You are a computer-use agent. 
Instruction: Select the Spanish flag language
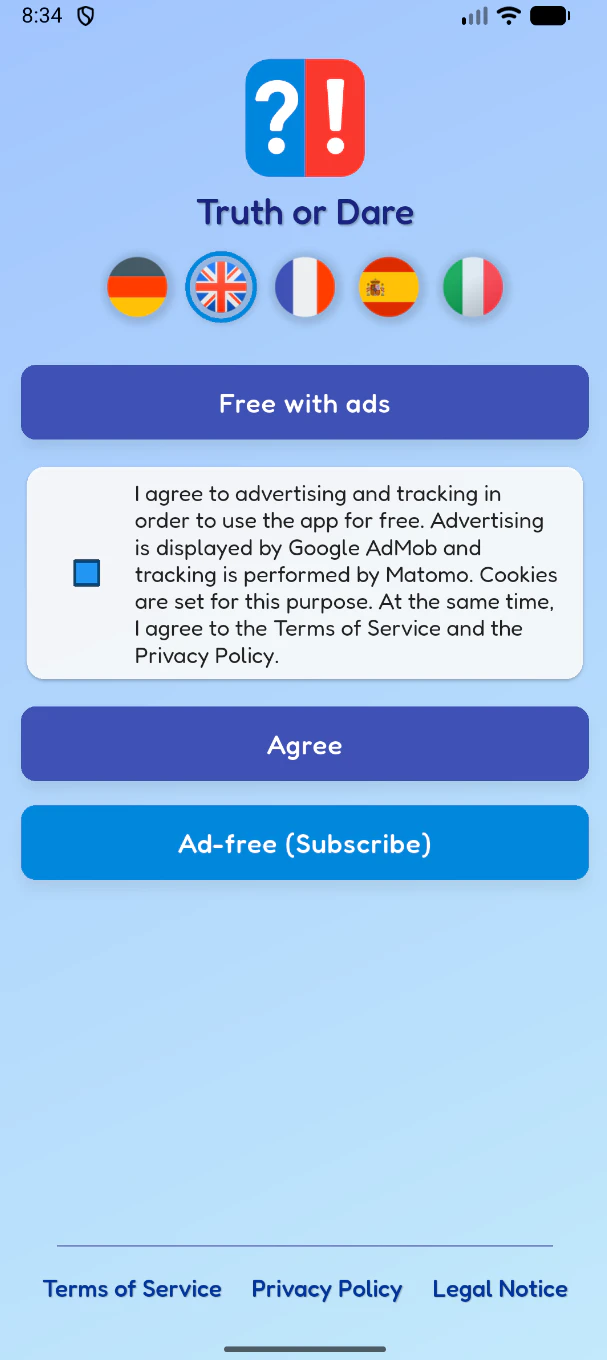[388, 287]
